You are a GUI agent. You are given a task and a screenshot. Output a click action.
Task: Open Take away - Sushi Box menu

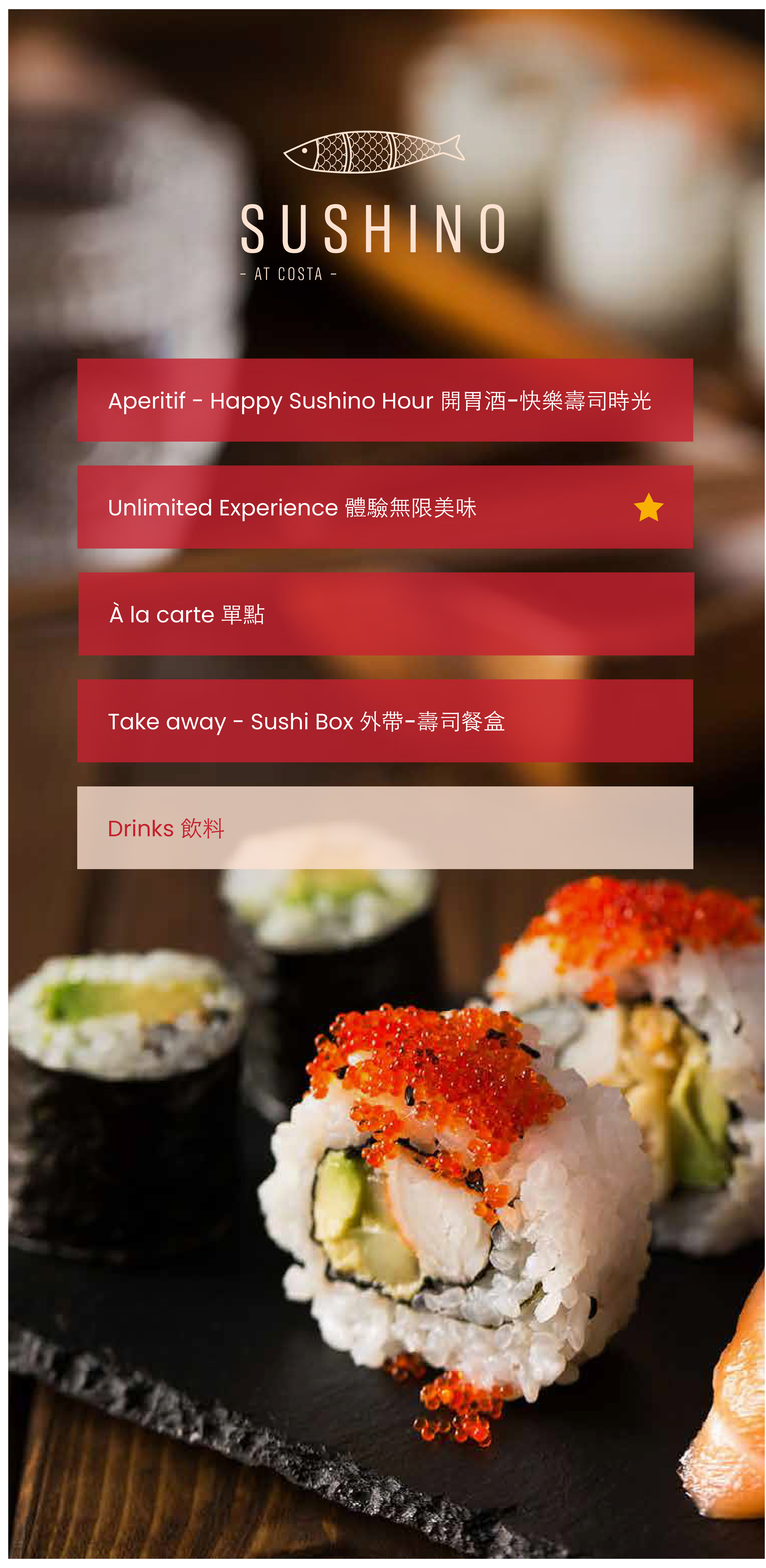(x=385, y=721)
